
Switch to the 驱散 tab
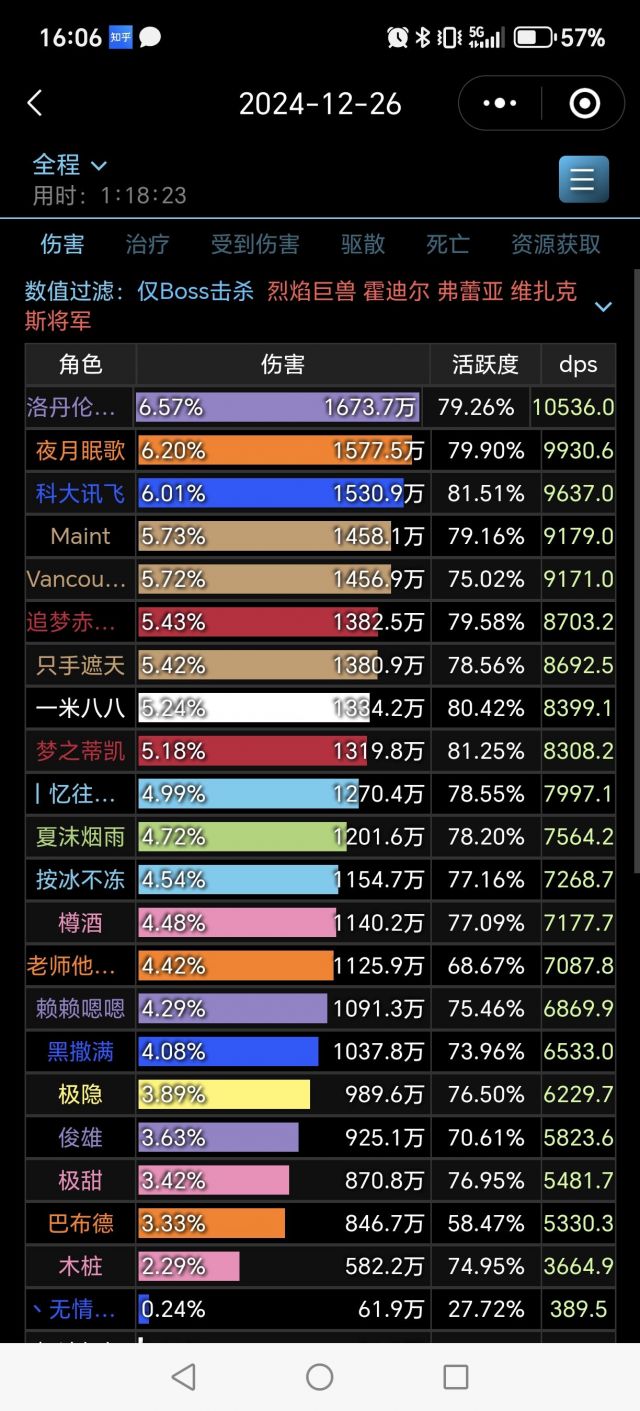[x=362, y=244]
